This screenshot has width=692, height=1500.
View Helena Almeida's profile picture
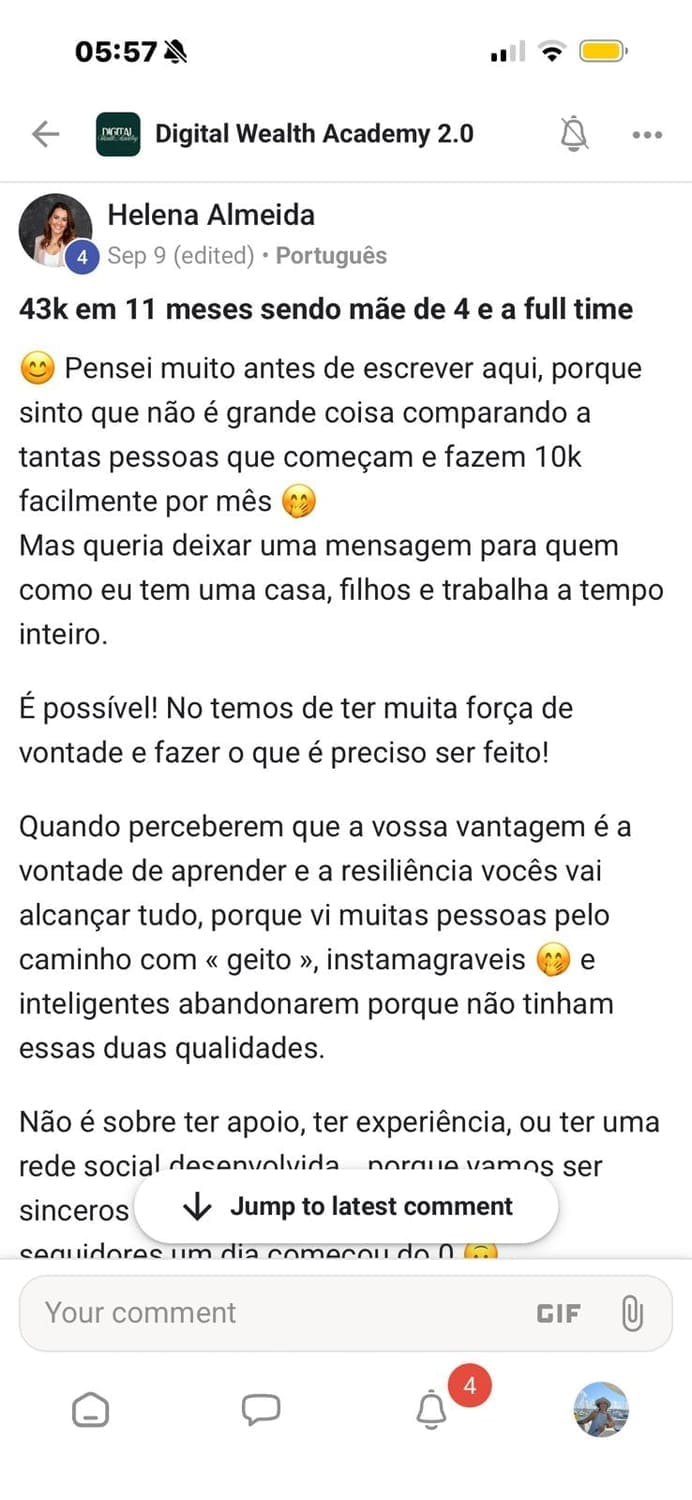(56, 230)
